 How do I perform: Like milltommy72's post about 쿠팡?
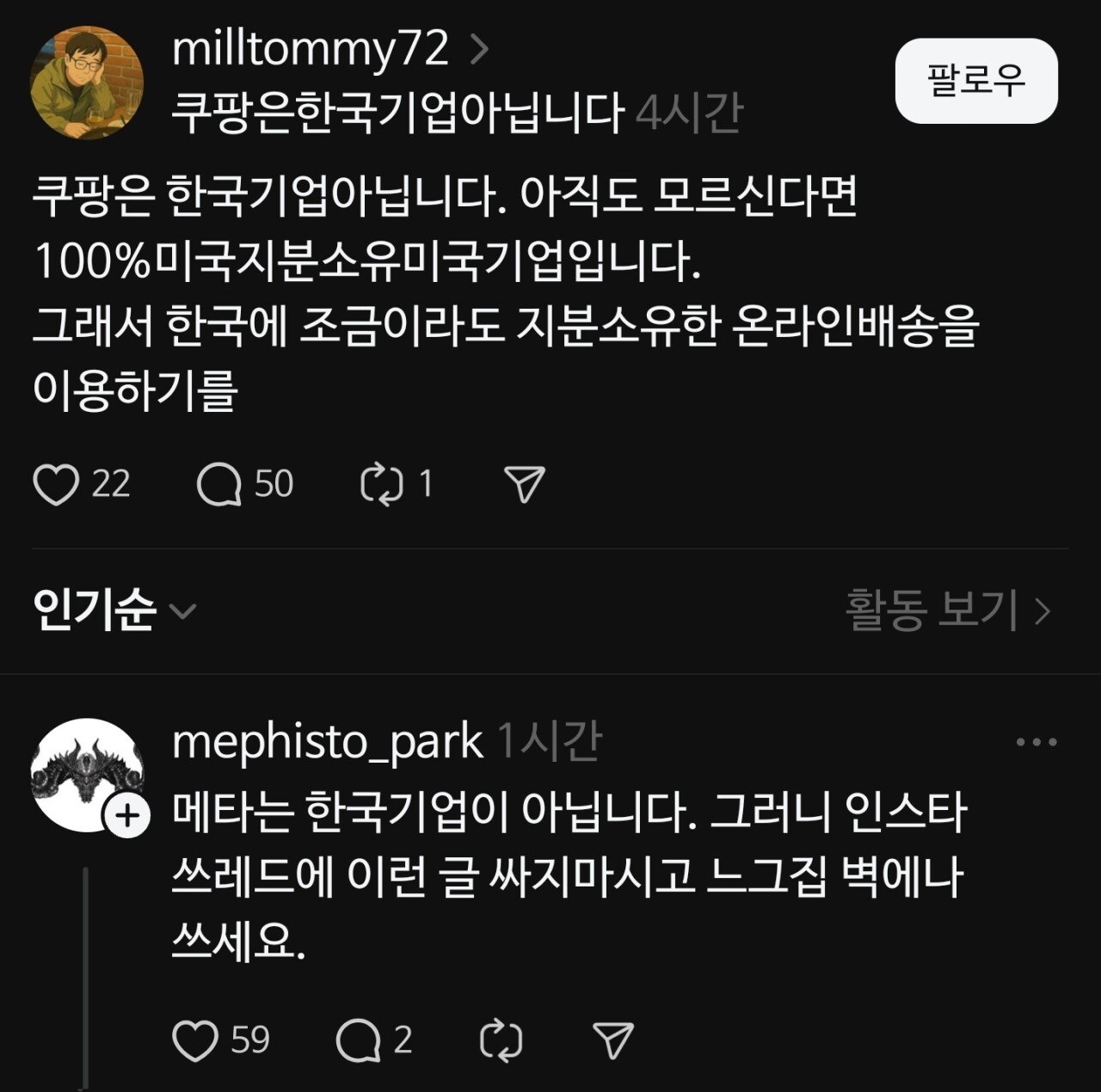[x=56, y=485]
